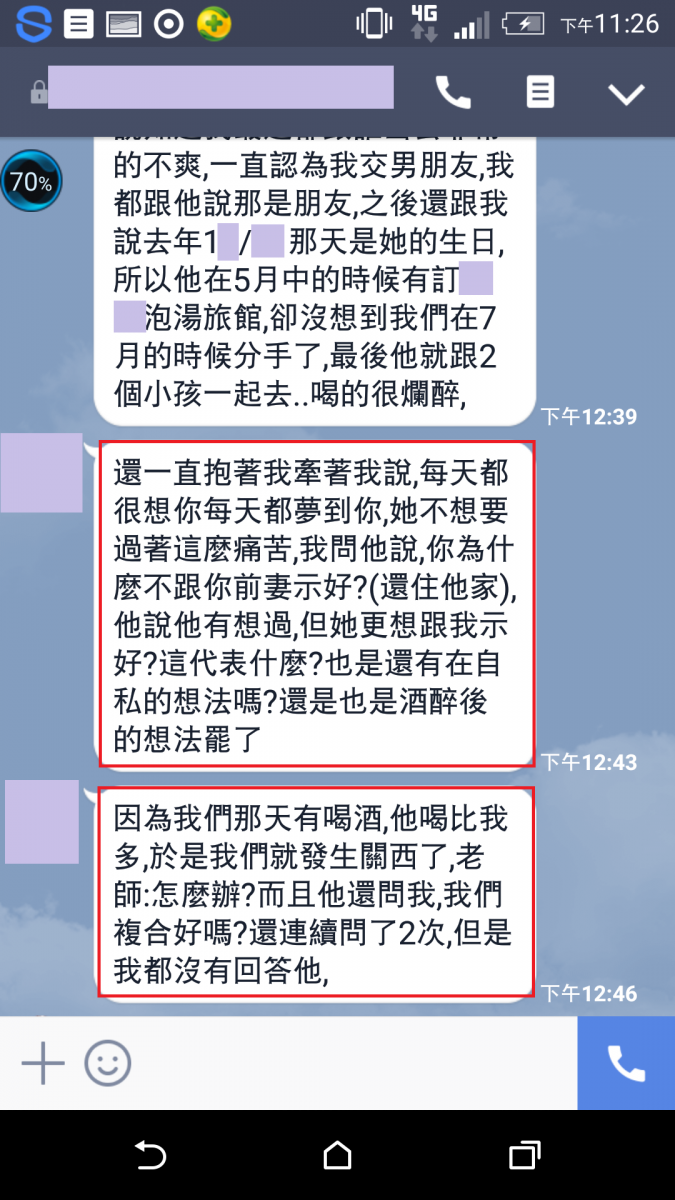The height and width of the screenshot is (1200, 675).
Task: Tap the message text input field
Action: [x=350, y=1063]
